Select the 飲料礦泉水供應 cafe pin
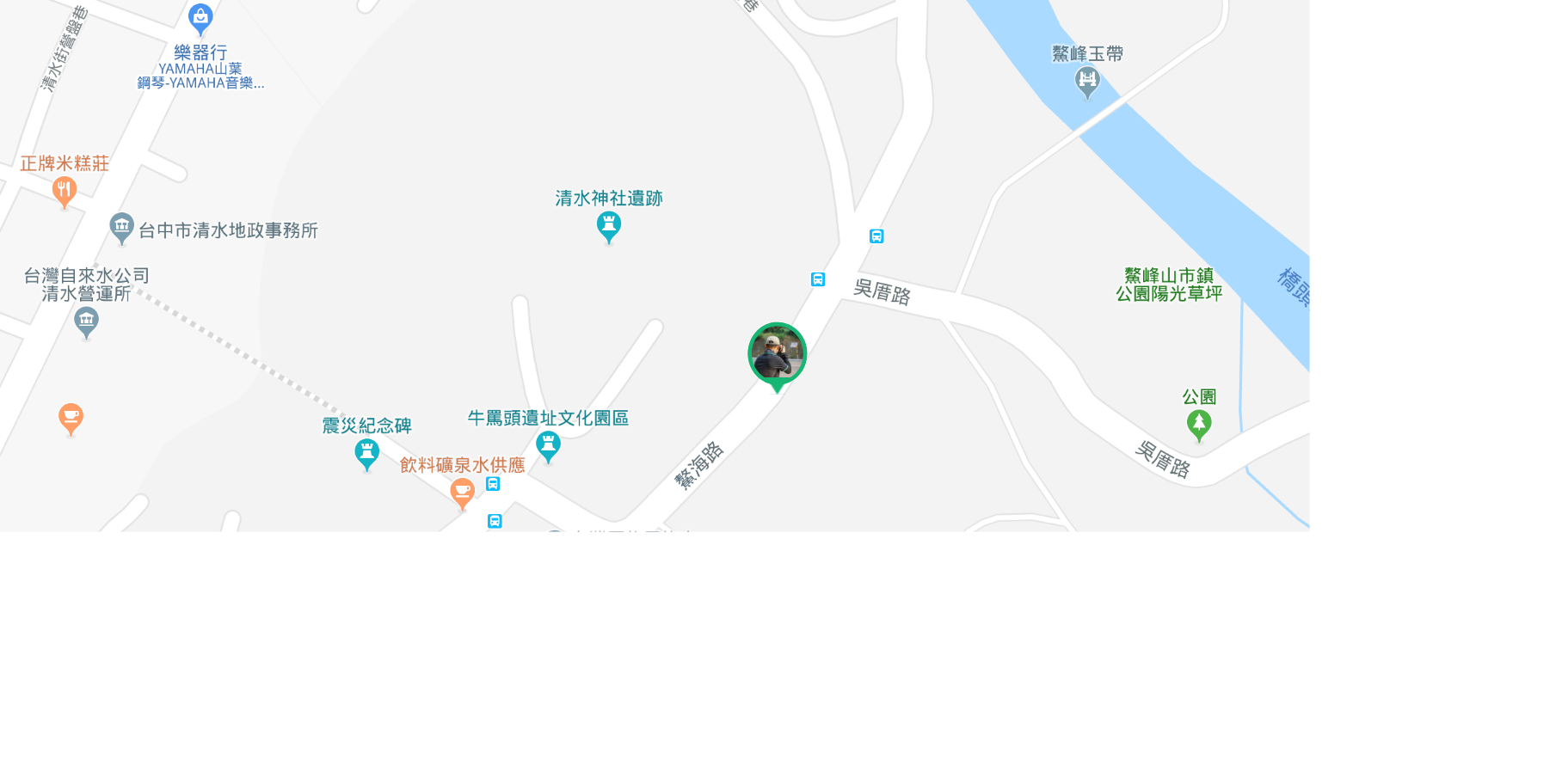 coord(463,492)
